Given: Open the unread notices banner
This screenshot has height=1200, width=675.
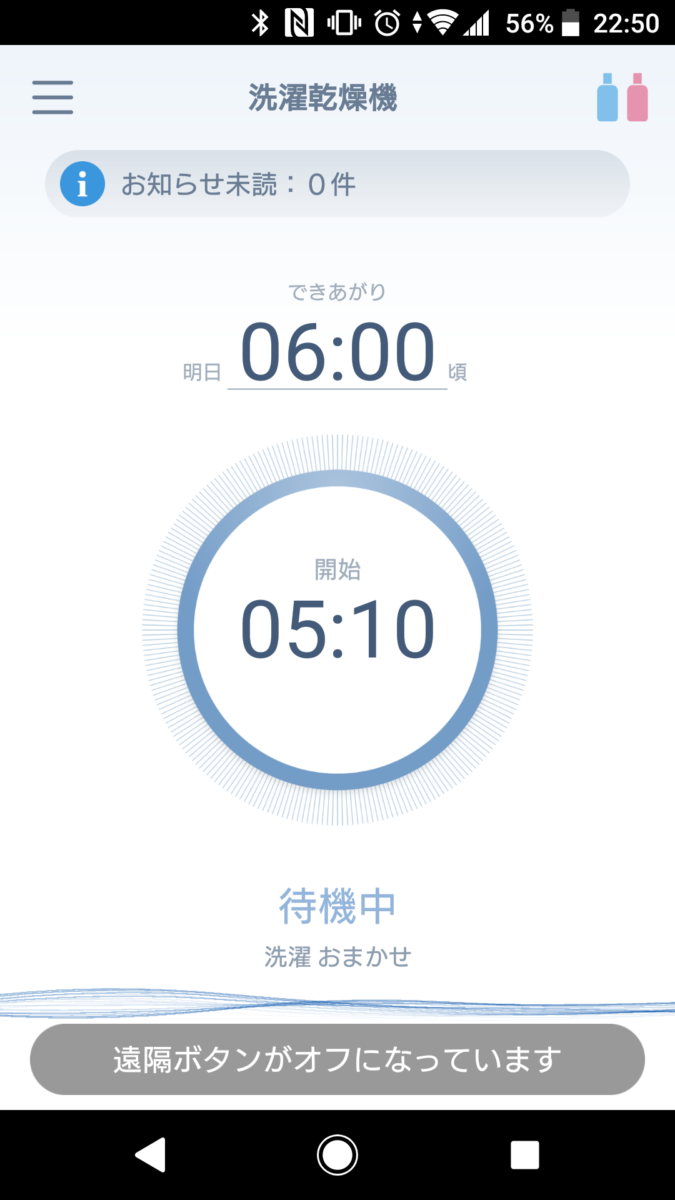Looking at the screenshot, I should [337, 184].
